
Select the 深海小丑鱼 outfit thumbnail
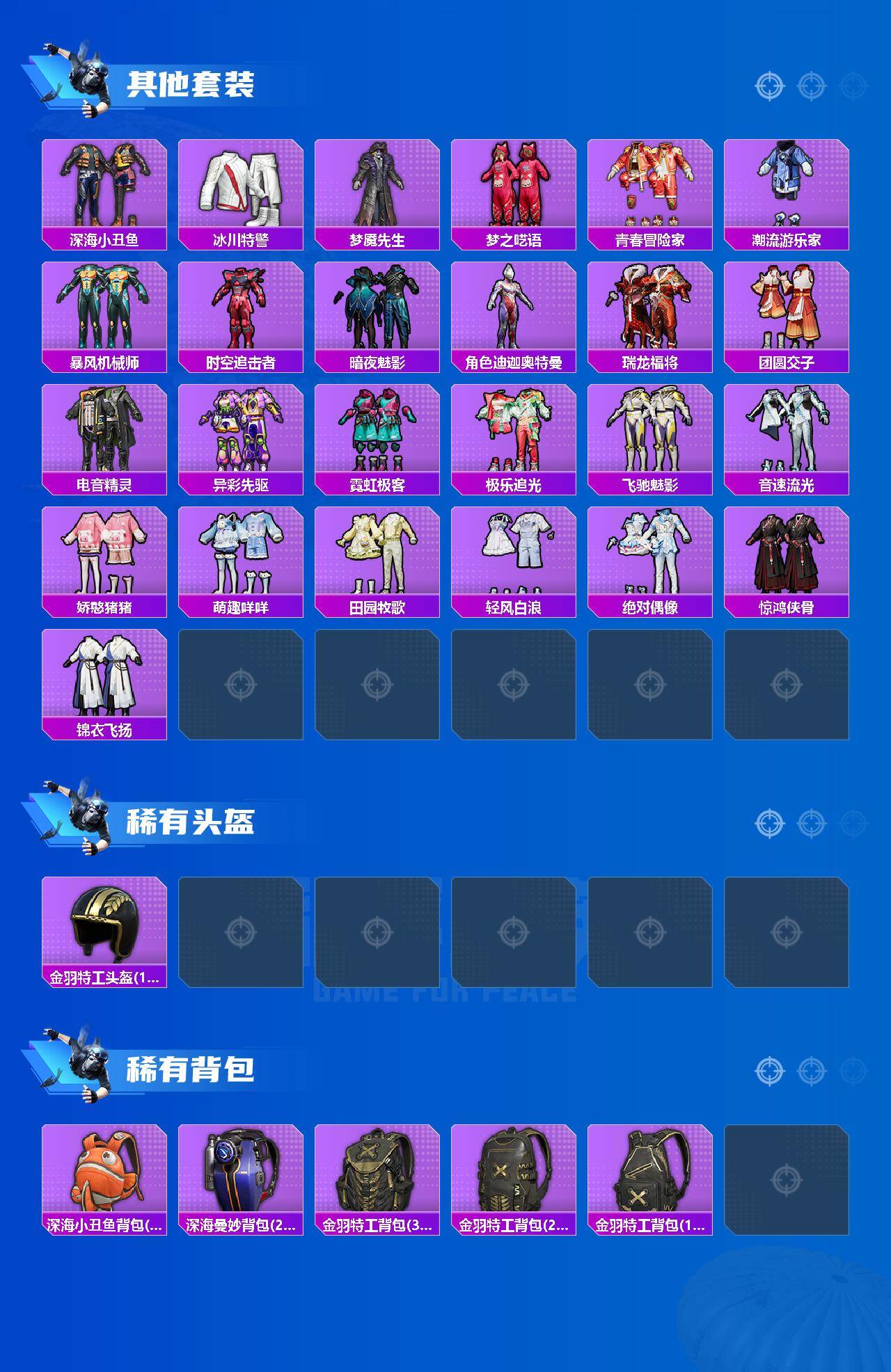(103, 188)
